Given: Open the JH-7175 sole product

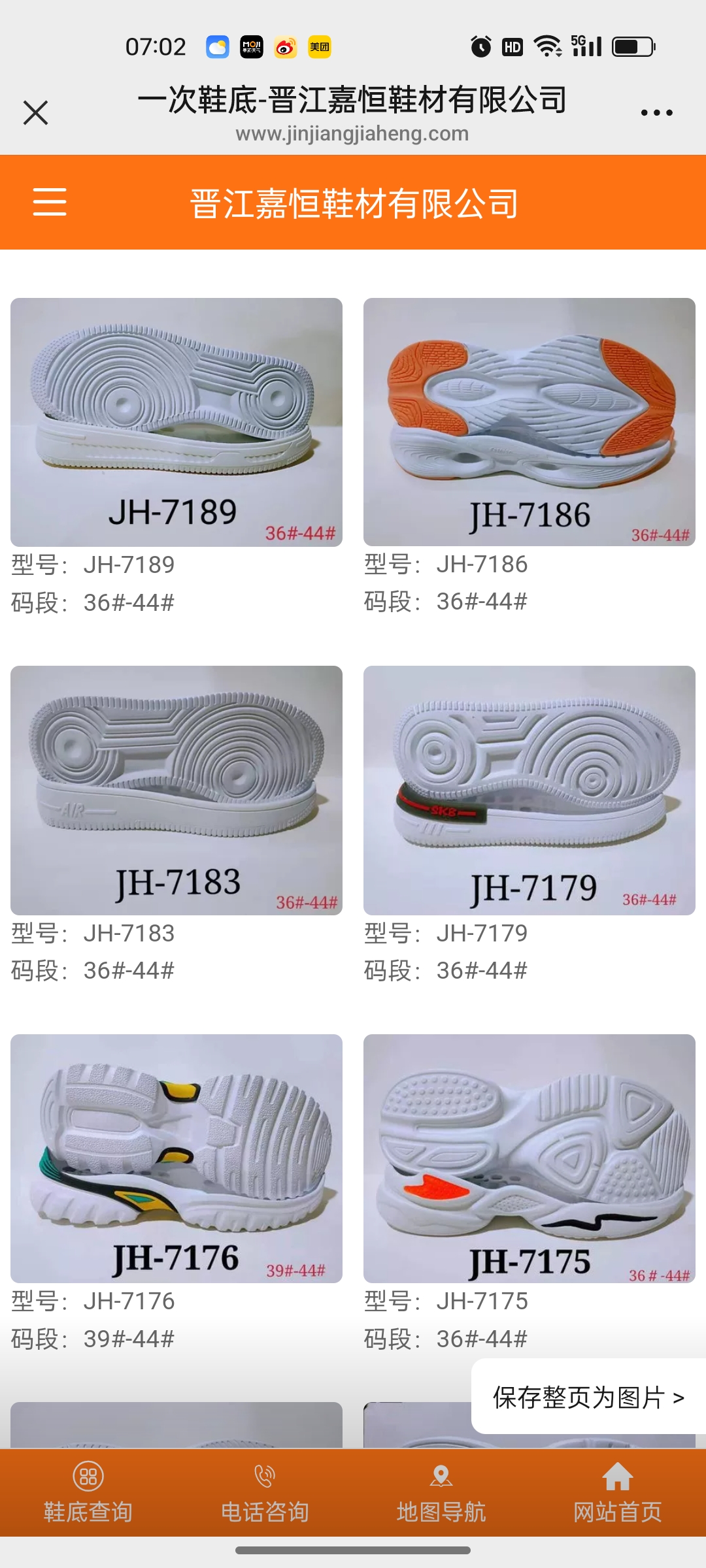Looking at the screenshot, I should tap(529, 1158).
